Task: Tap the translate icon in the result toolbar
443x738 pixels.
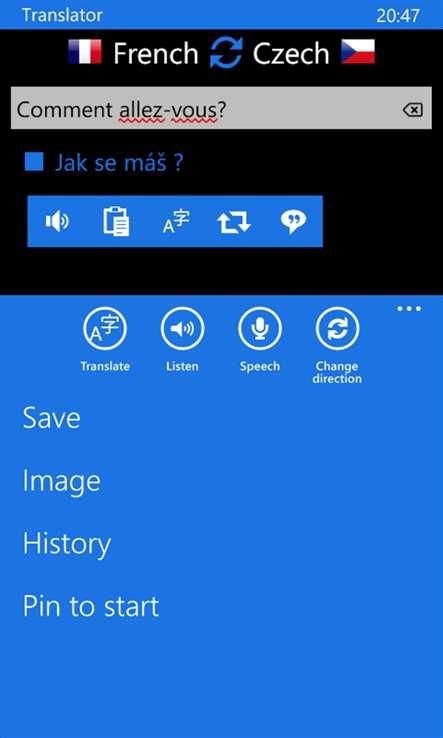Action: [176, 221]
